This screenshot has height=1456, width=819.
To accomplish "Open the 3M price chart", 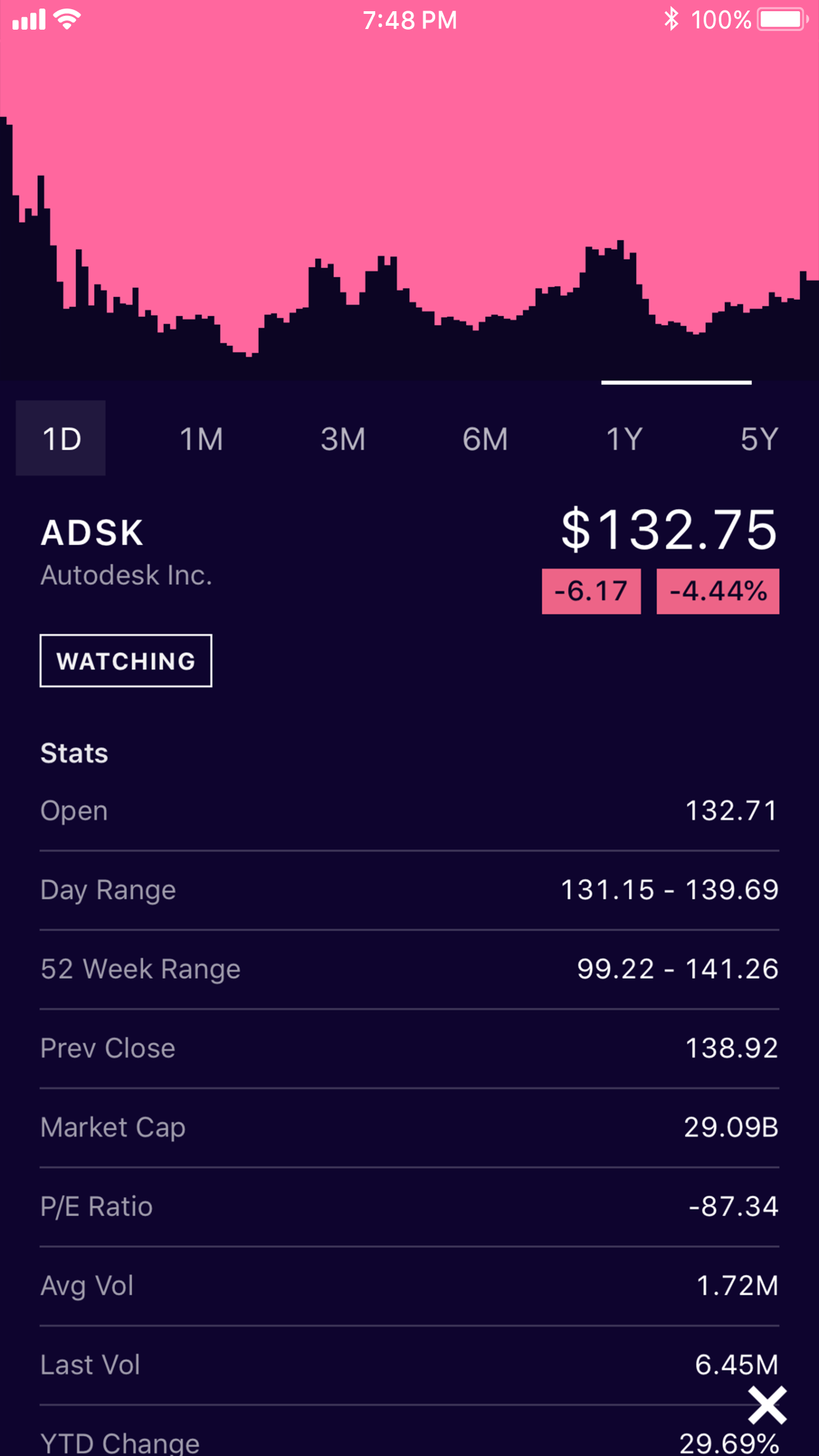I will (343, 438).
